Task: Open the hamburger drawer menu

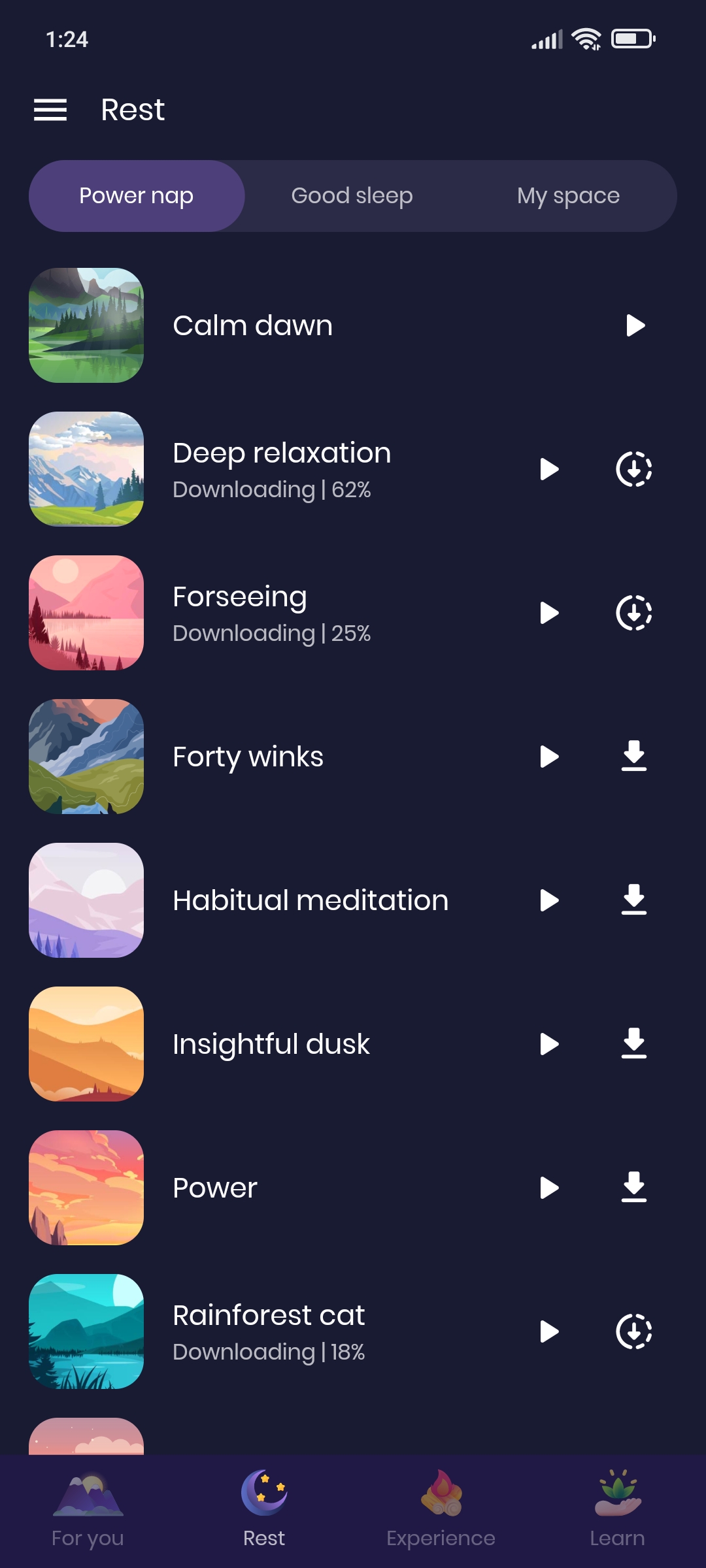Action: [x=50, y=110]
